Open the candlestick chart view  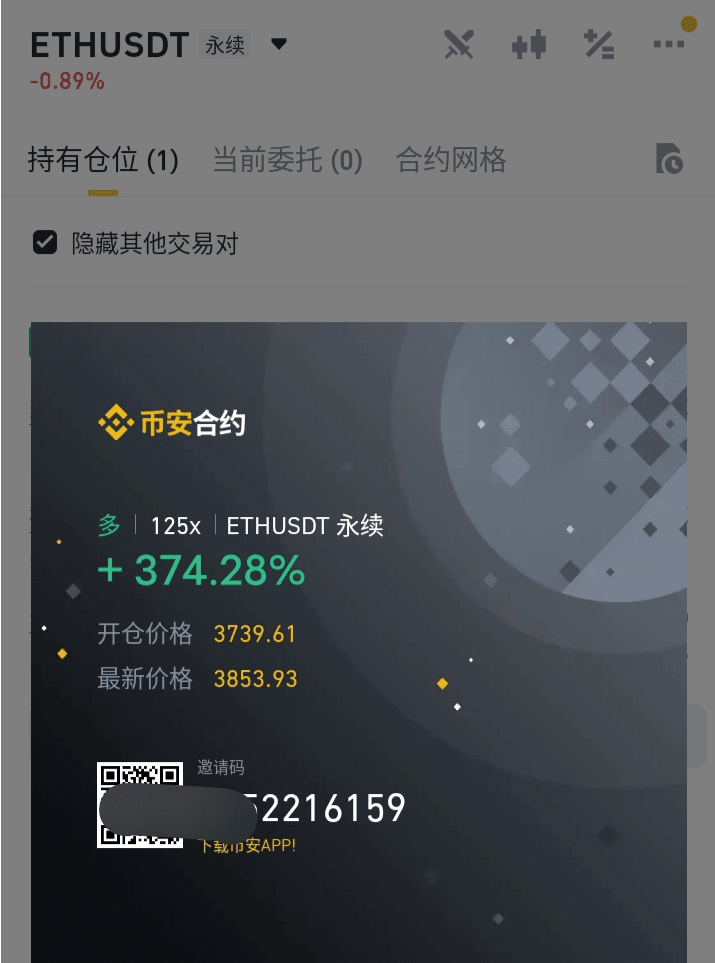click(529, 44)
